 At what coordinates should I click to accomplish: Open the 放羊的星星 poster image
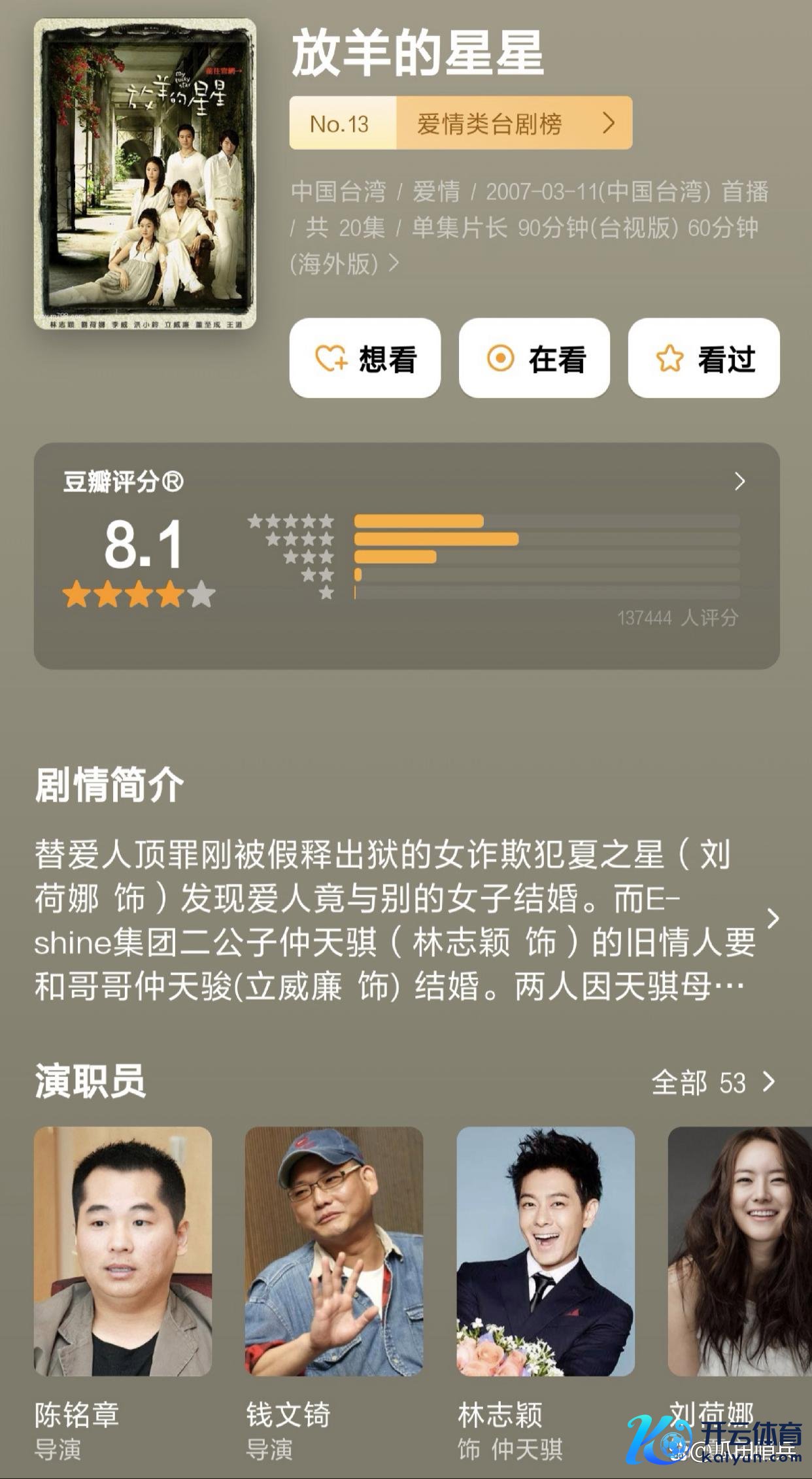(144, 173)
